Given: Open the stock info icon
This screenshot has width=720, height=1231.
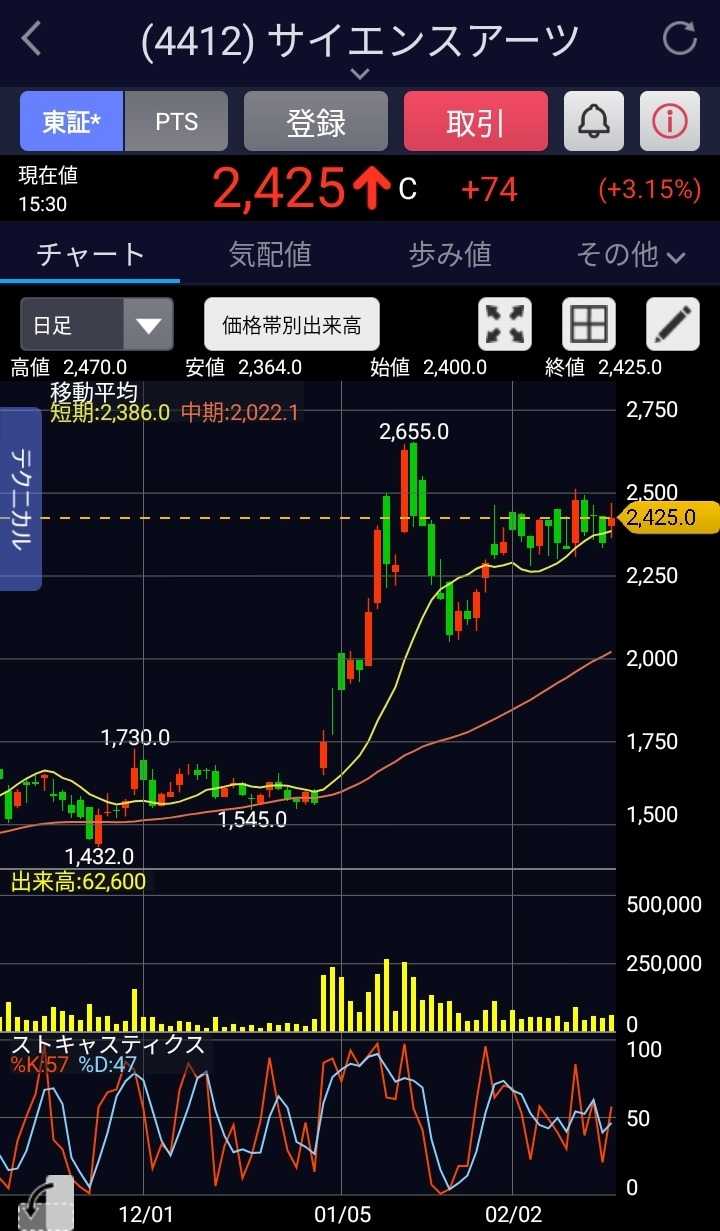Looking at the screenshot, I should [669, 122].
